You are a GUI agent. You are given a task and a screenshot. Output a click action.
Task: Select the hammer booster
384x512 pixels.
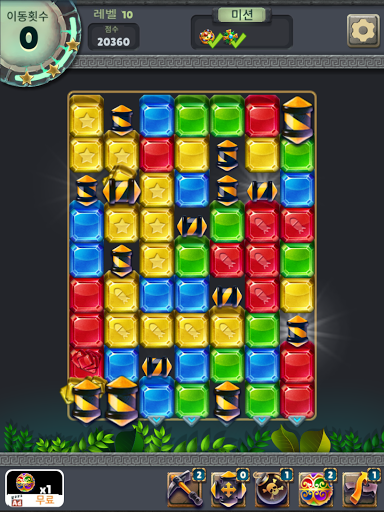[x=361, y=489]
